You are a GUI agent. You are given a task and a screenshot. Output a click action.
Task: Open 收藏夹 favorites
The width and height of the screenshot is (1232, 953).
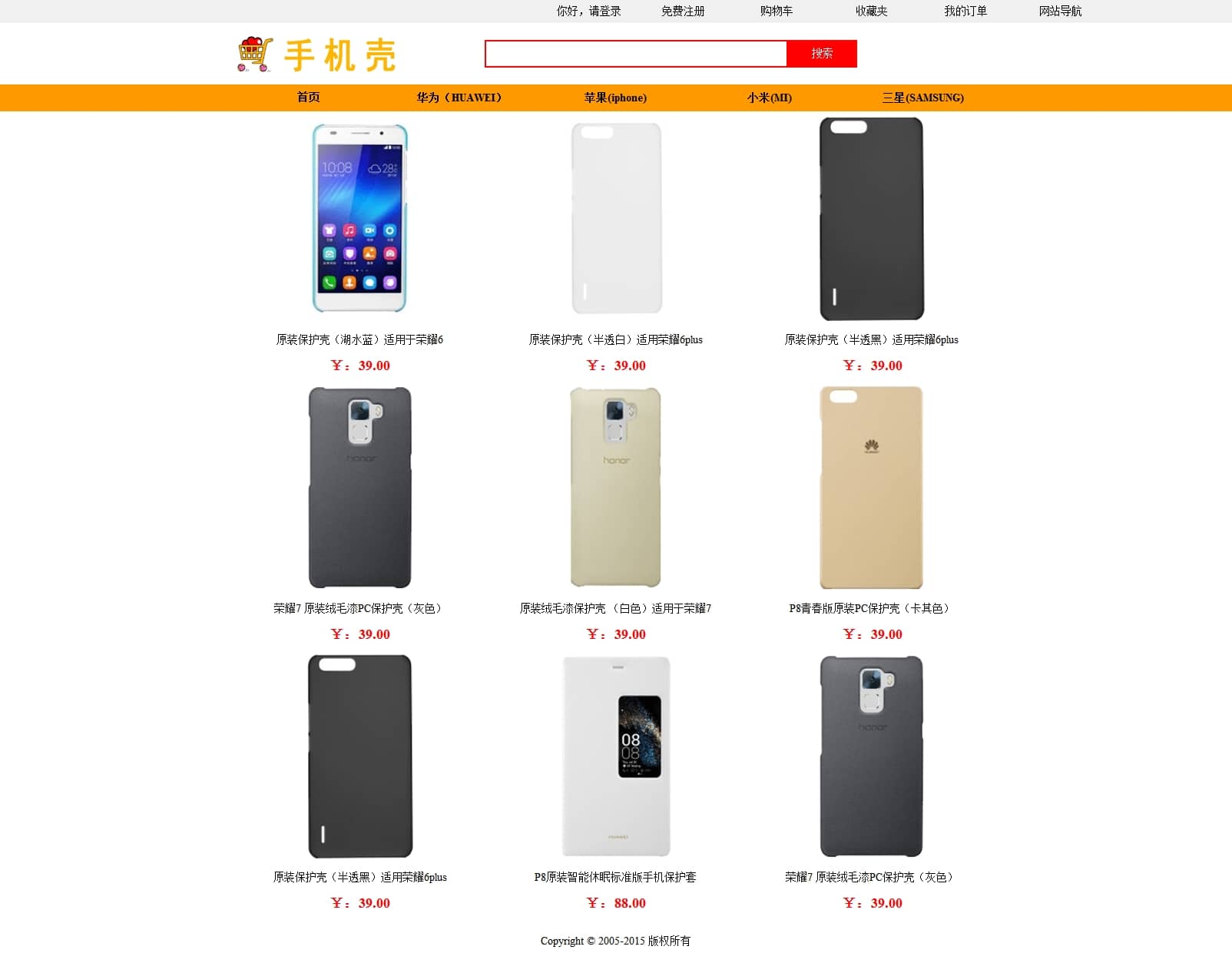(x=871, y=12)
